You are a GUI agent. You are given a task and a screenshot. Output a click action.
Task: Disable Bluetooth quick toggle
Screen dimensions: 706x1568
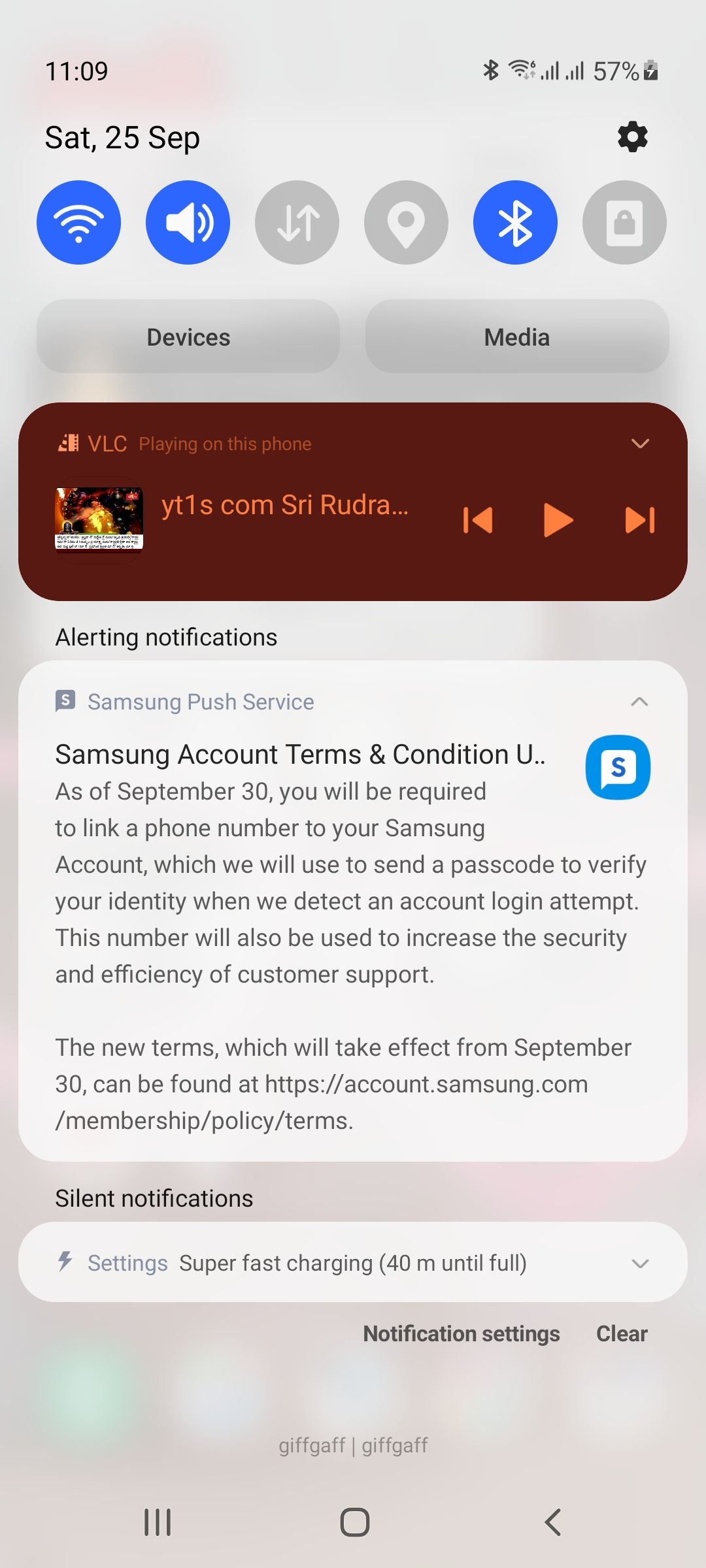(516, 223)
